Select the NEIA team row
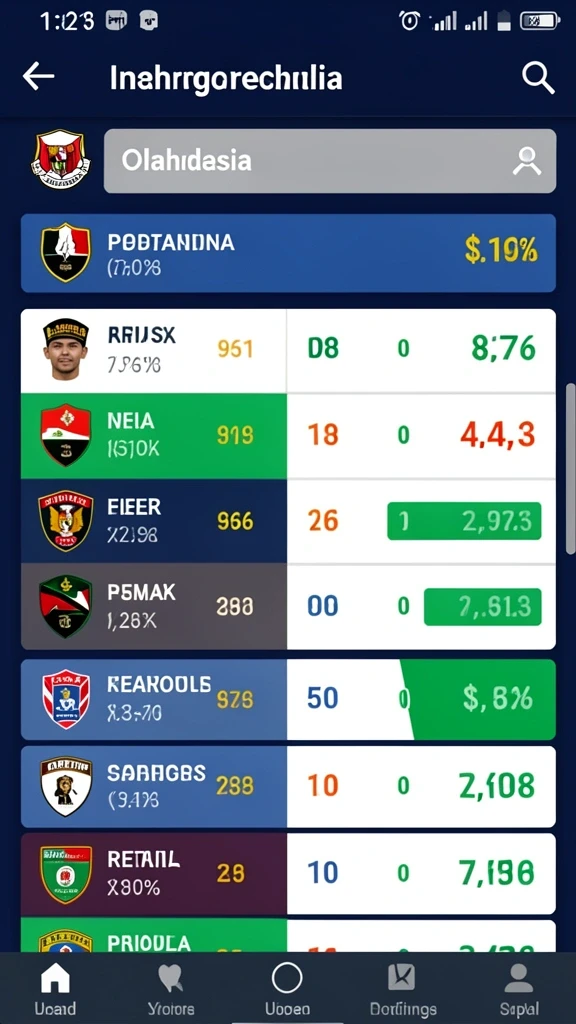The width and height of the screenshot is (576, 1024). 288,436
